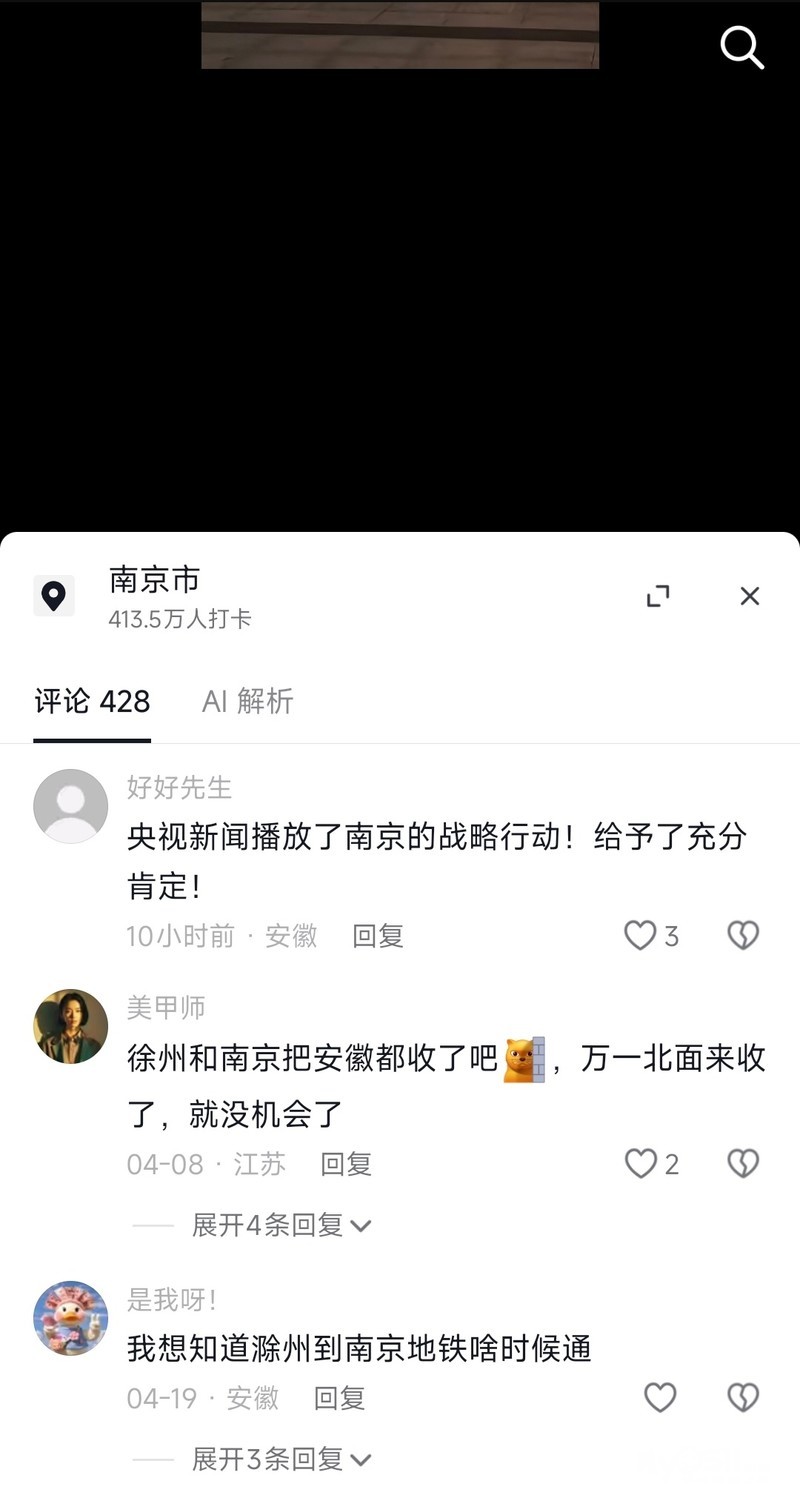Screen dimensions: 800x1498
Task: Open 是我呀！'s profile avatar
Action: [x=71, y=1318]
